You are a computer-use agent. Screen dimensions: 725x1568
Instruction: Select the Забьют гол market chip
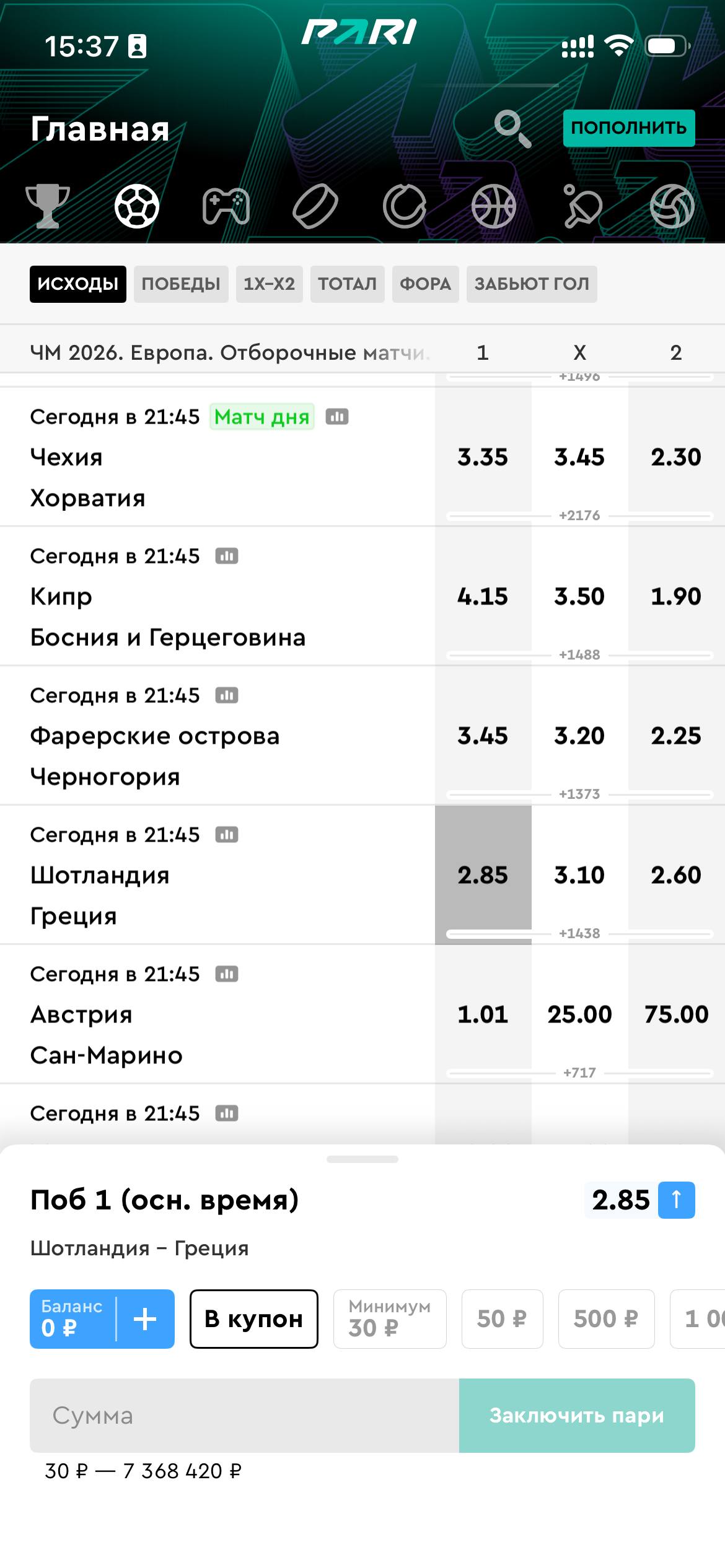click(x=532, y=284)
